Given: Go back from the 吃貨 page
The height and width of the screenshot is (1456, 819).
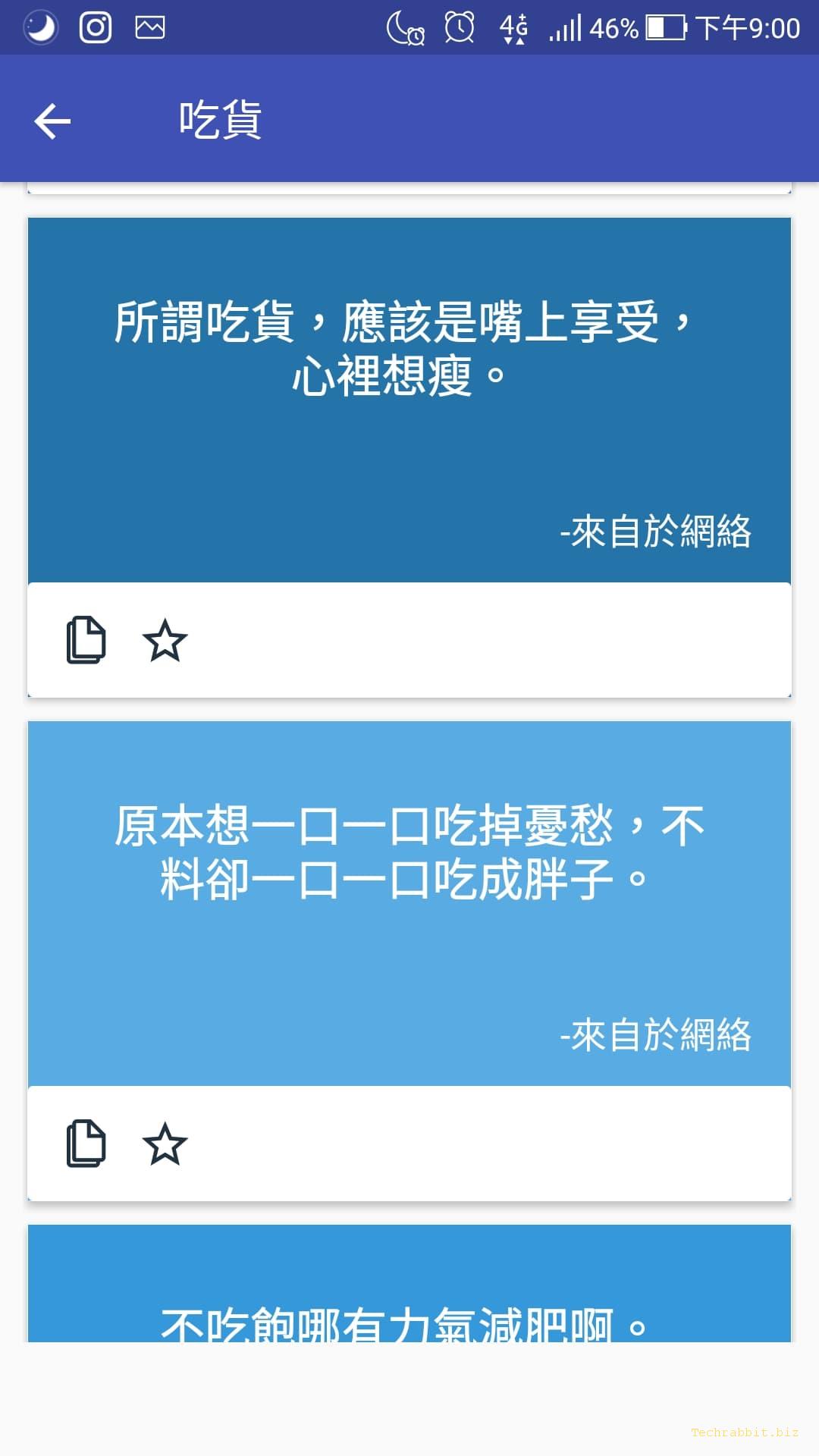Looking at the screenshot, I should 52,121.
